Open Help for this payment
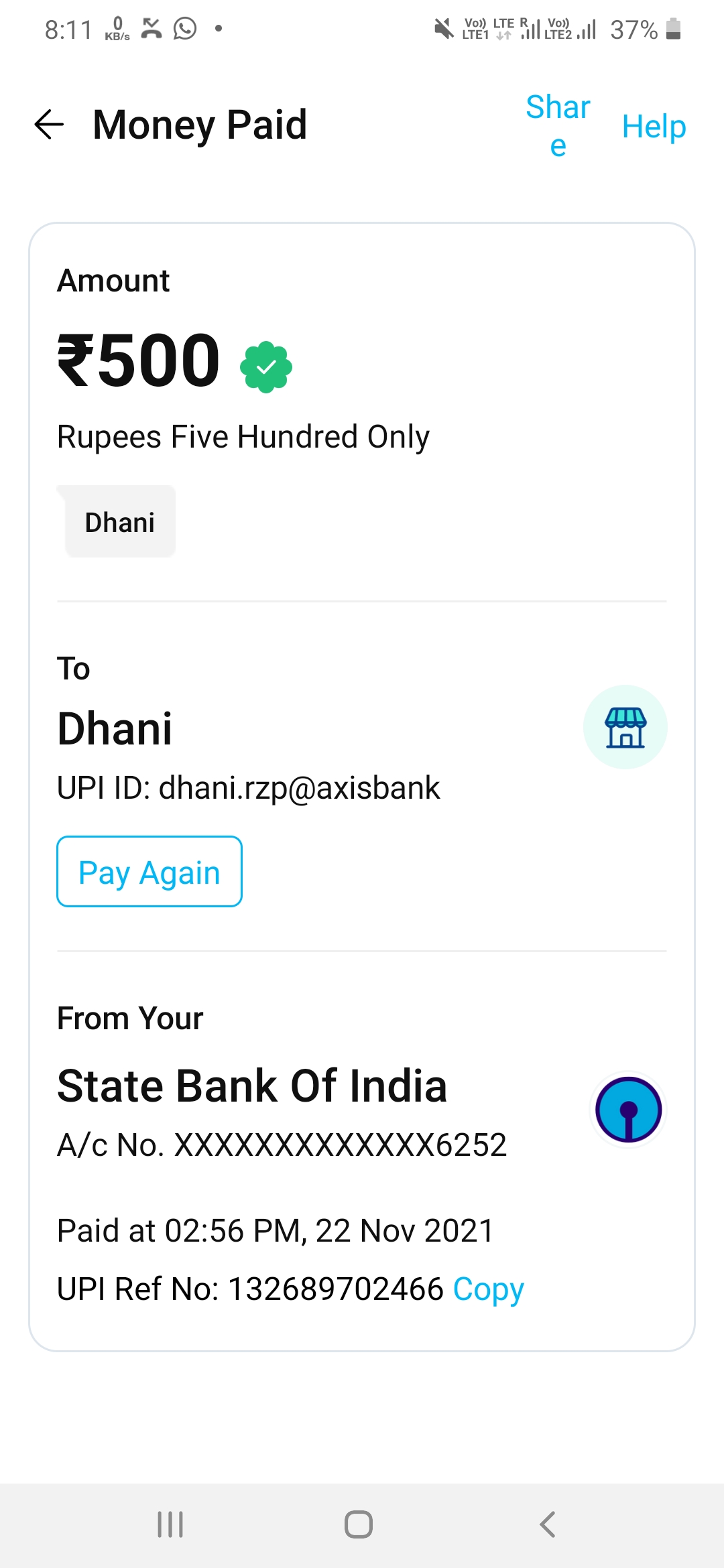This screenshot has height=1568, width=724. (x=654, y=127)
